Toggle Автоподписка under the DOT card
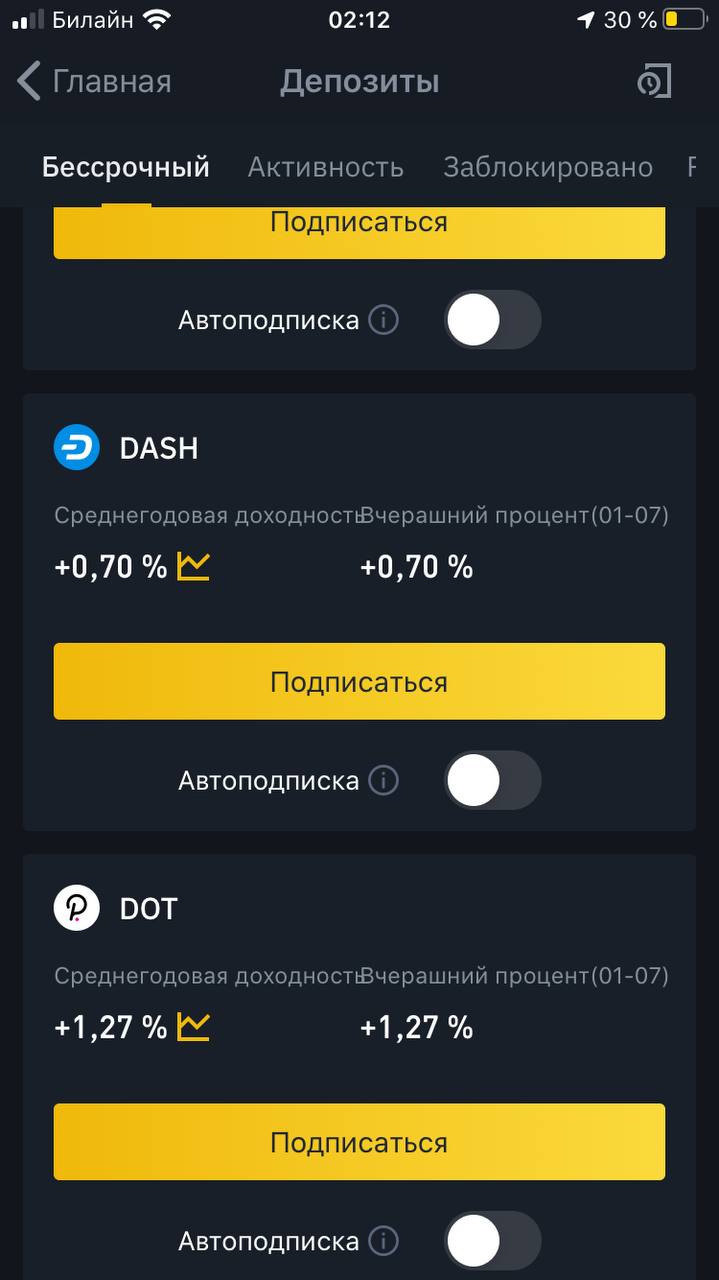The image size is (719, 1280). [x=493, y=1241]
